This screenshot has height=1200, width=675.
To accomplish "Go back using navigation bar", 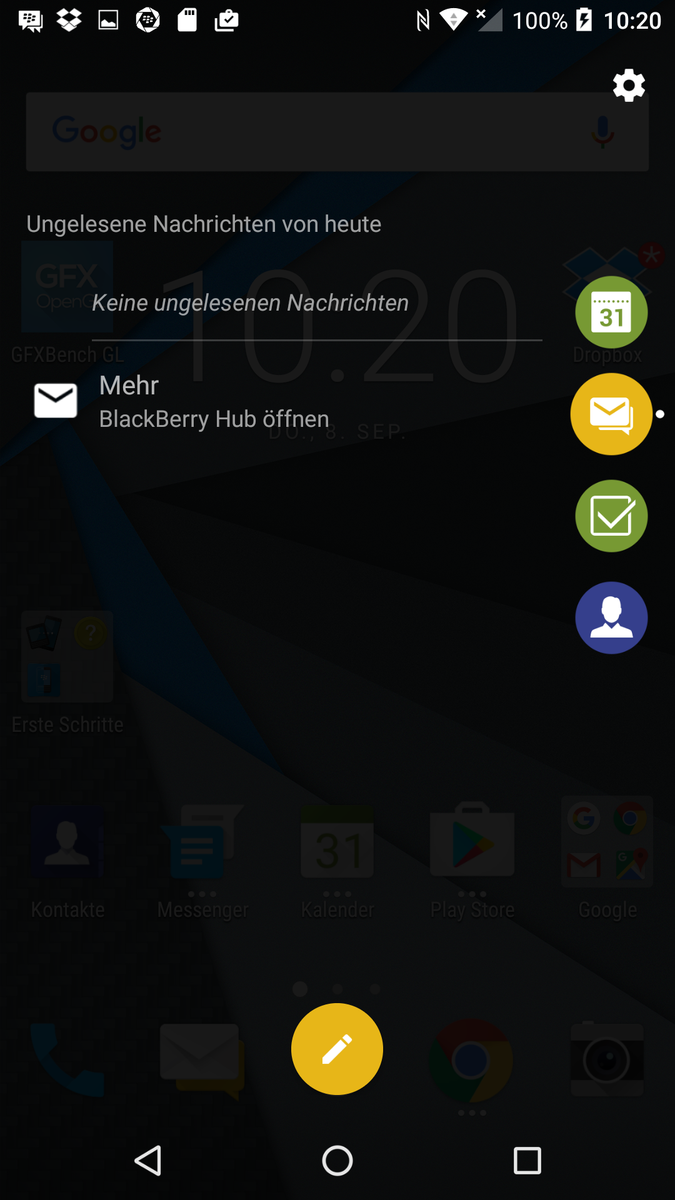I will (148, 1160).
